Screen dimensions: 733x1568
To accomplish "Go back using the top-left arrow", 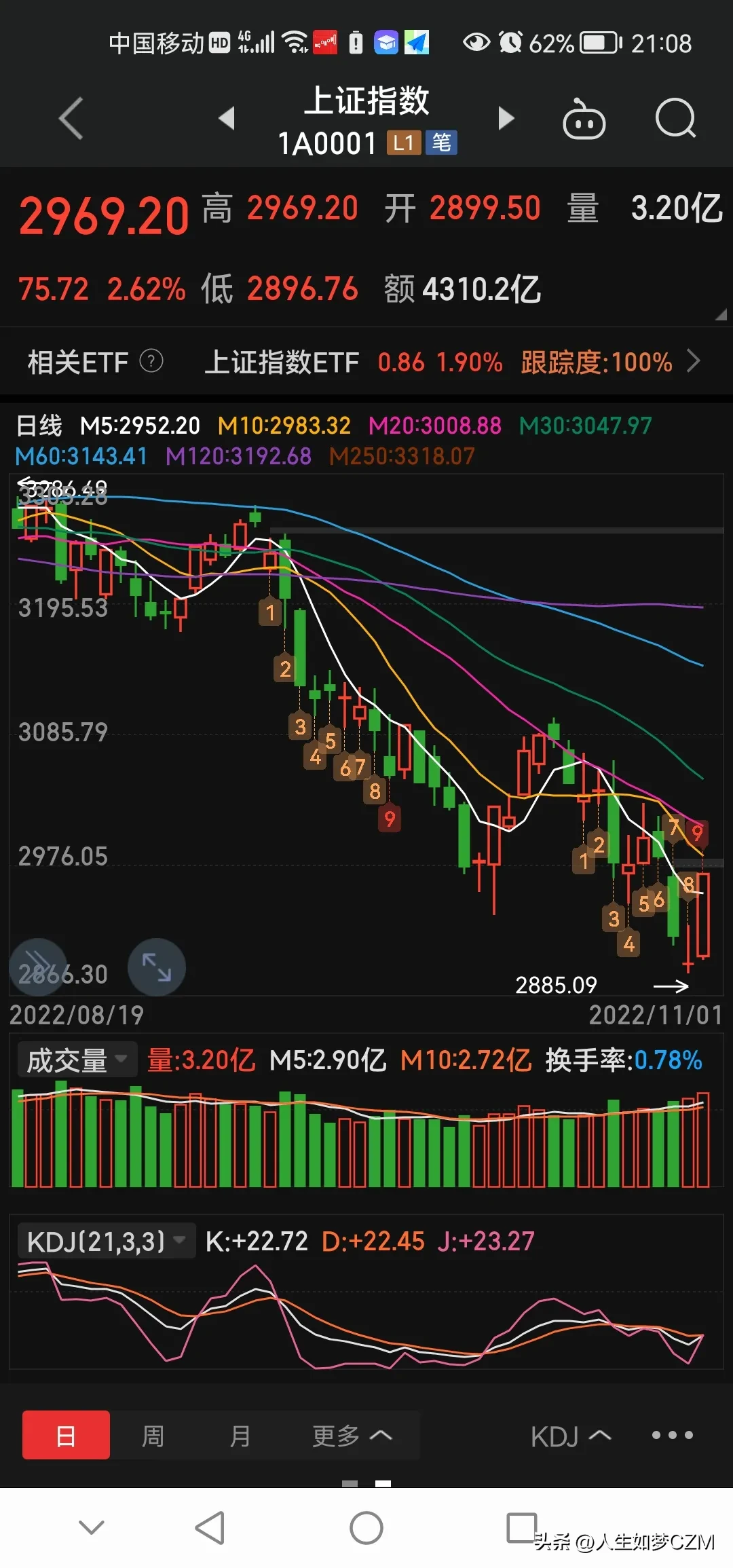I will (71, 118).
